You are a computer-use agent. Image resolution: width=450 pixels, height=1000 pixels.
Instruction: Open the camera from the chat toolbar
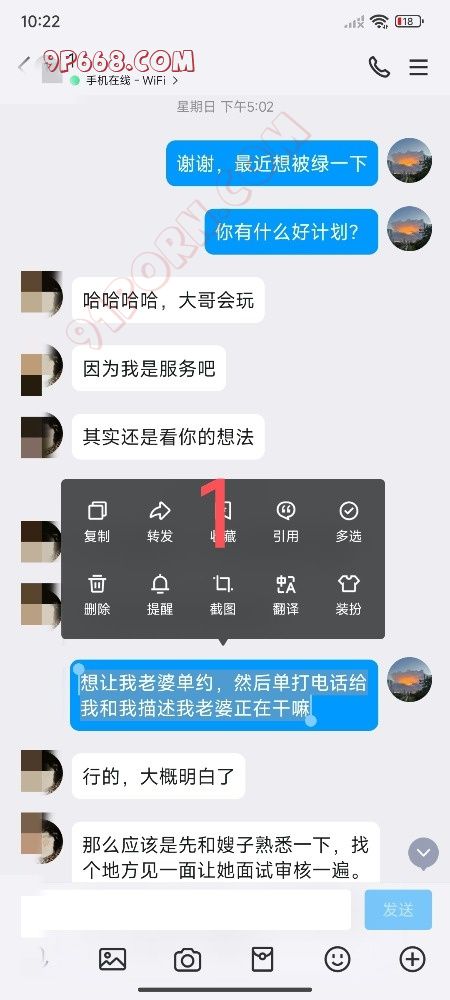(187, 959)
